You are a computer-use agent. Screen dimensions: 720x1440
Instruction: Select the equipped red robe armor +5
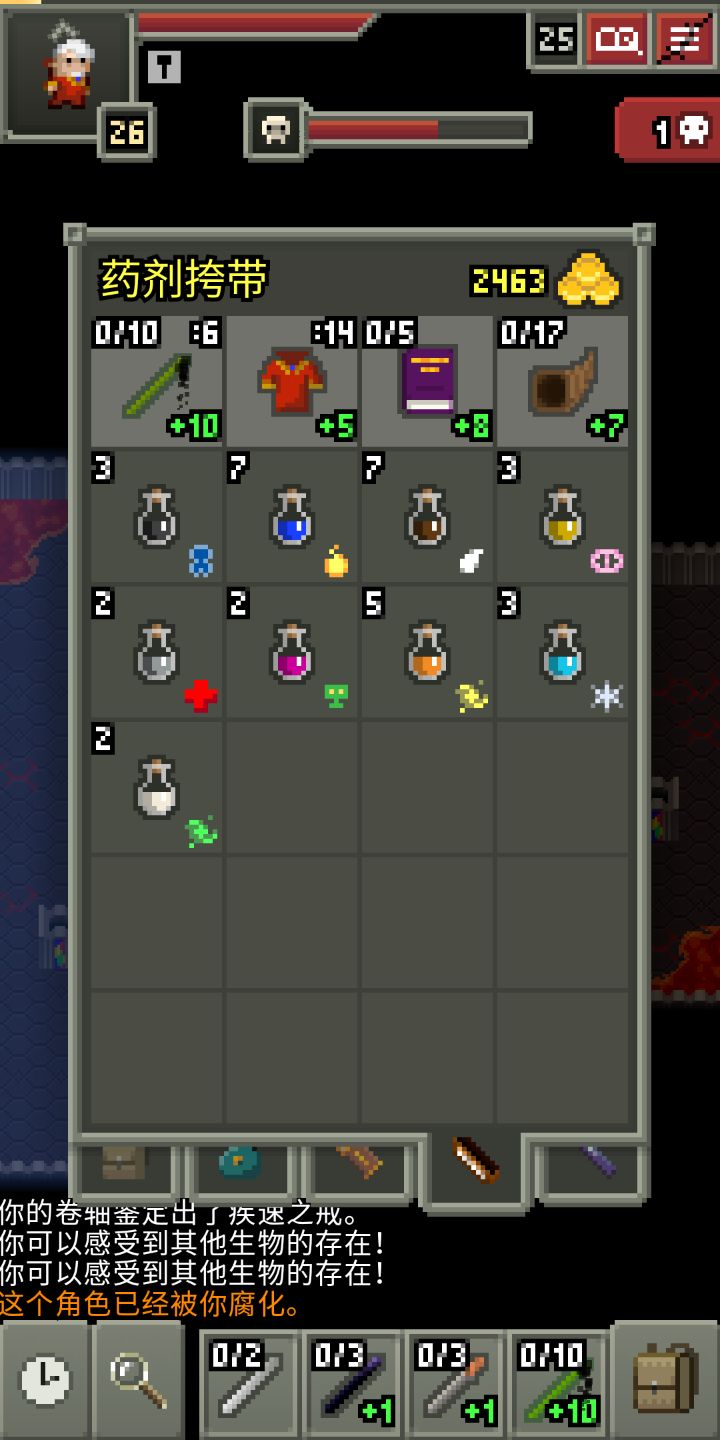tap(291, 381)
